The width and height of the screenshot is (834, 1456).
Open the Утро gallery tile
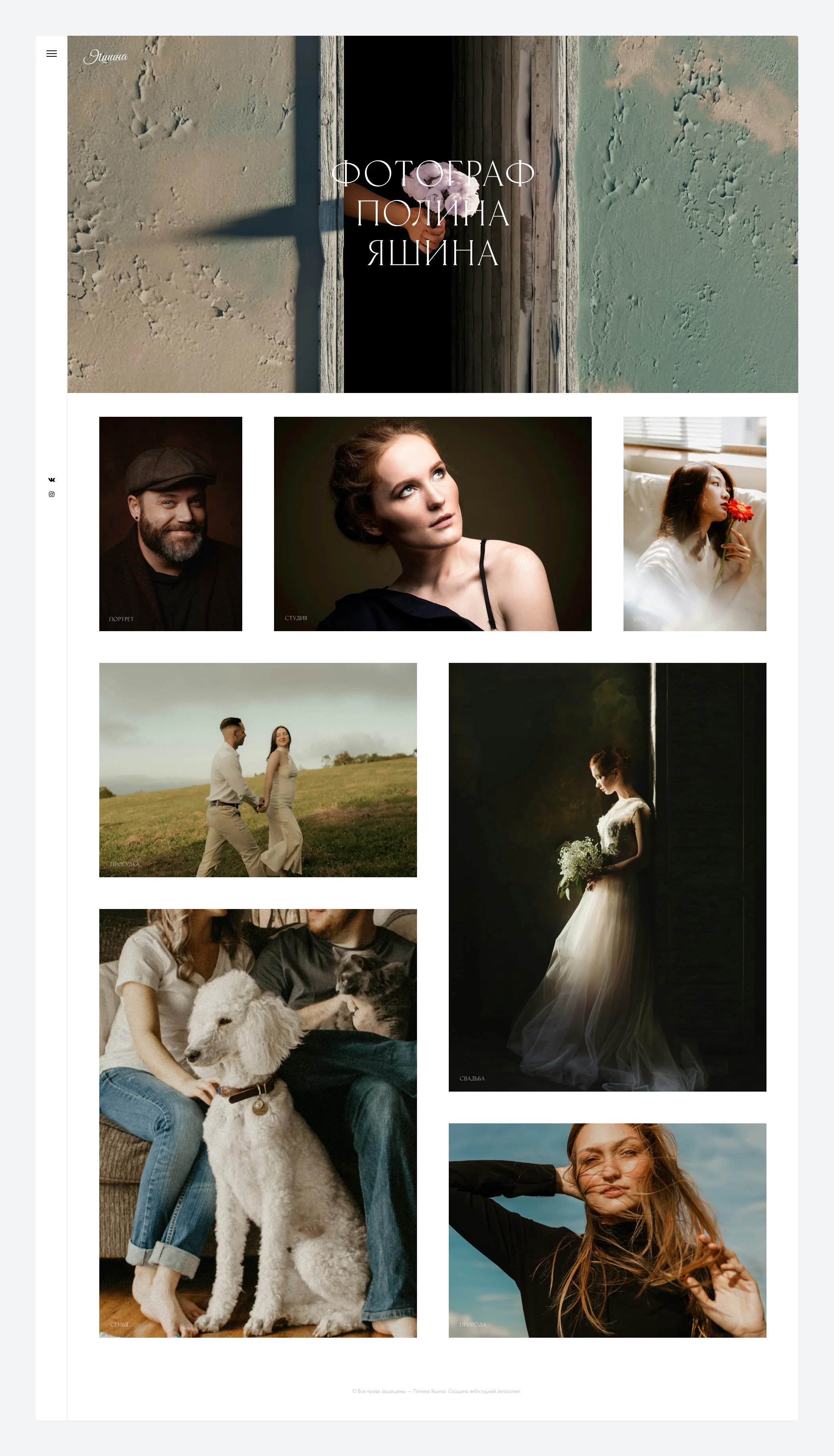[695, 524]
